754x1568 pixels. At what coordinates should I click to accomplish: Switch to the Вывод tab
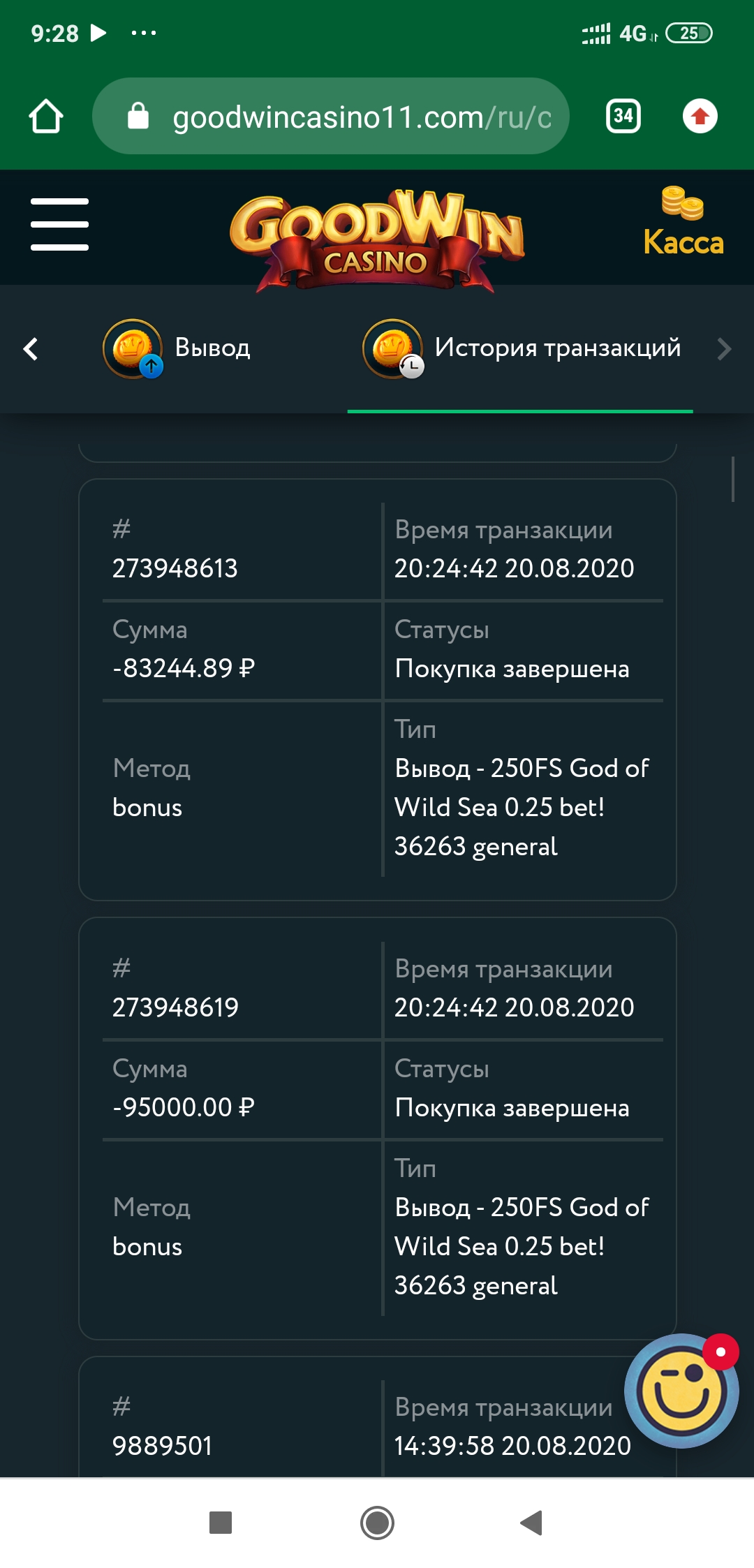(x=177, y=348)
